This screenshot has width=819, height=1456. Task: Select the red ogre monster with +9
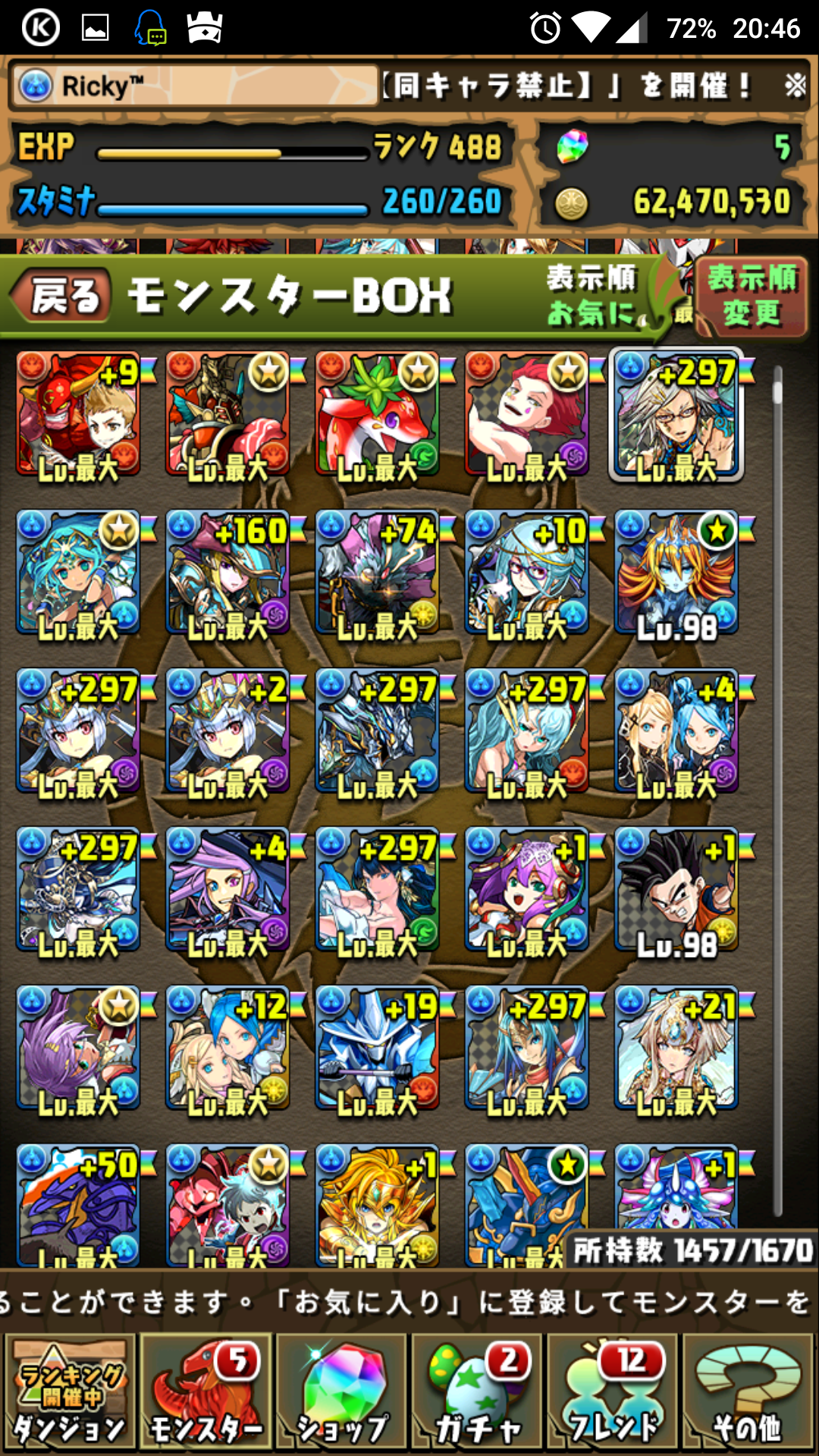tap(78, 416)
